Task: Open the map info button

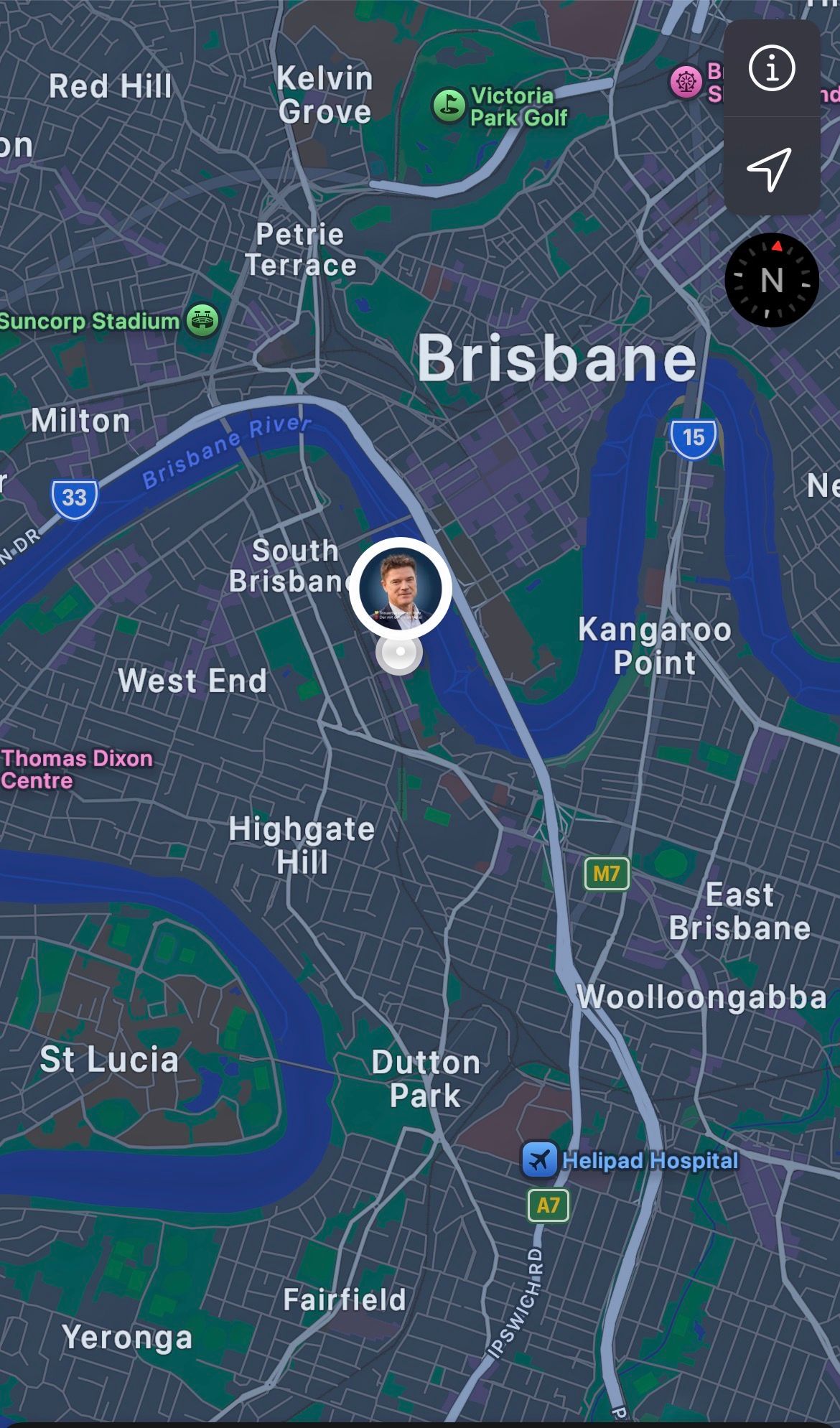Action: click(771, 69)
